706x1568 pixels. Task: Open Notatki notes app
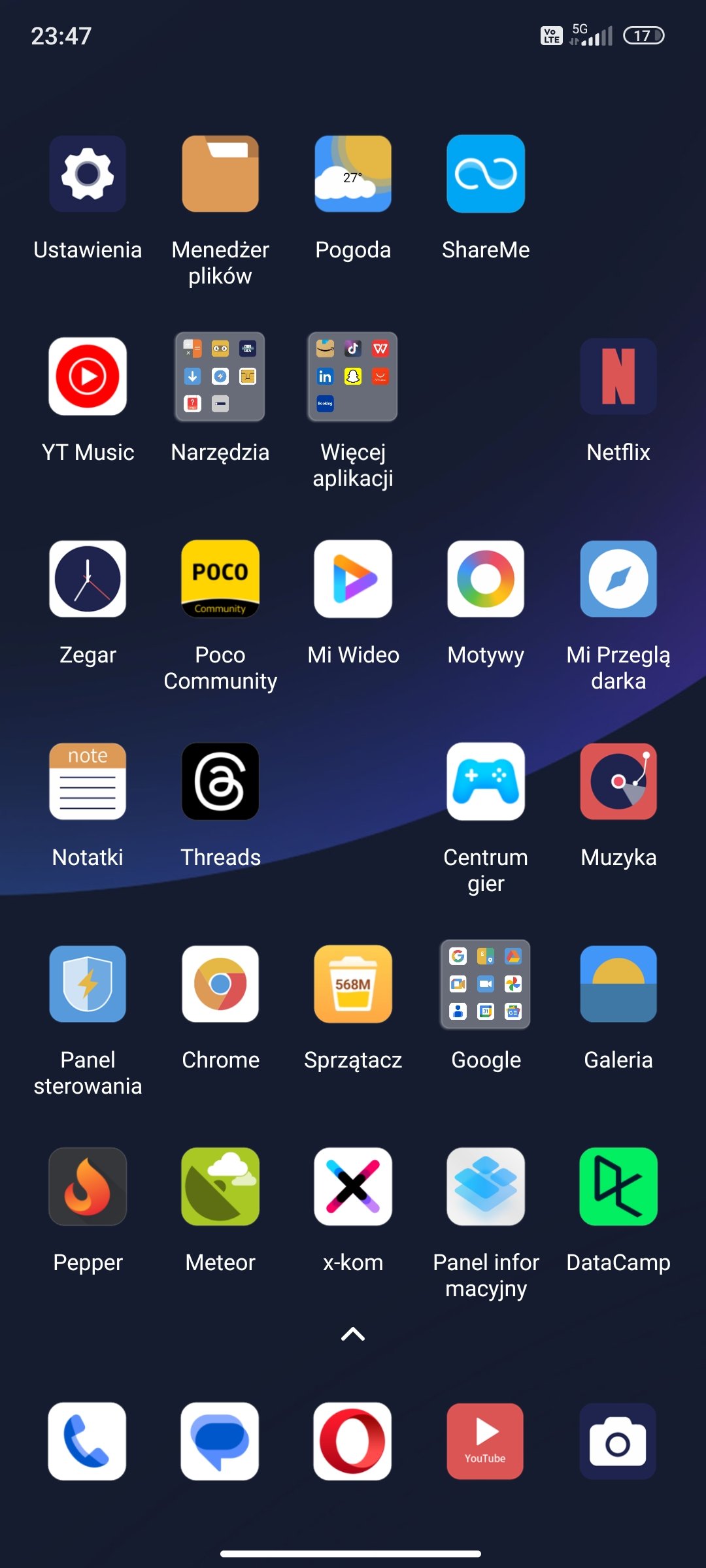[x=88, y=781]
